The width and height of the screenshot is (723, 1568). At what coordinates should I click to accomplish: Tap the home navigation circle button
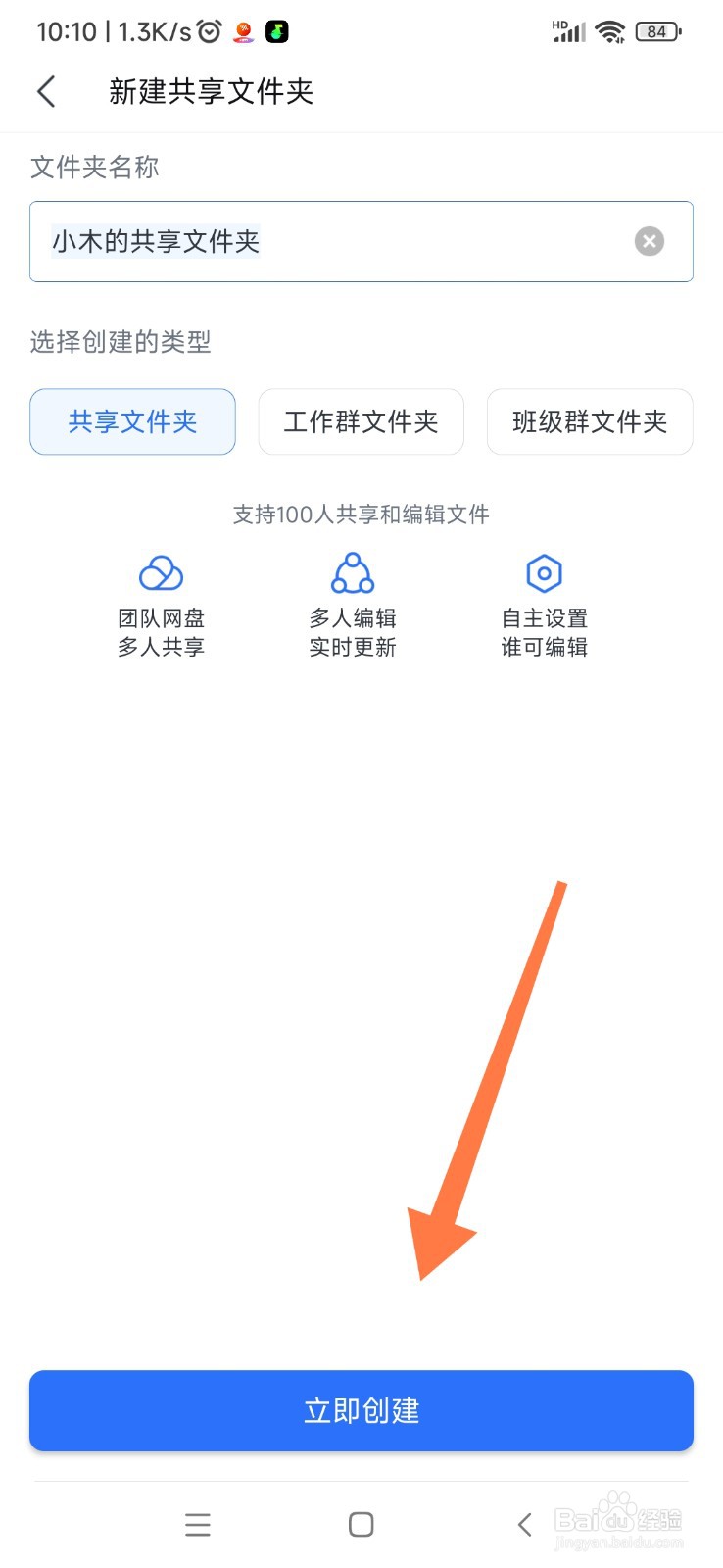[x=361, y=1524]
